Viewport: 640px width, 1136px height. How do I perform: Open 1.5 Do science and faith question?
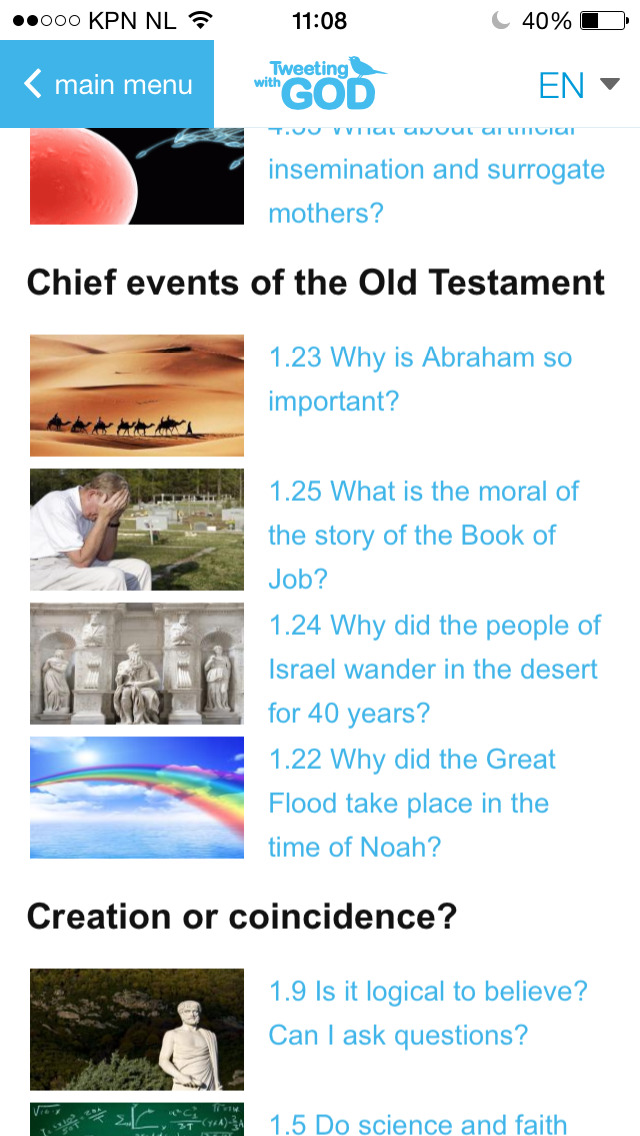(x=418, y=1124)
